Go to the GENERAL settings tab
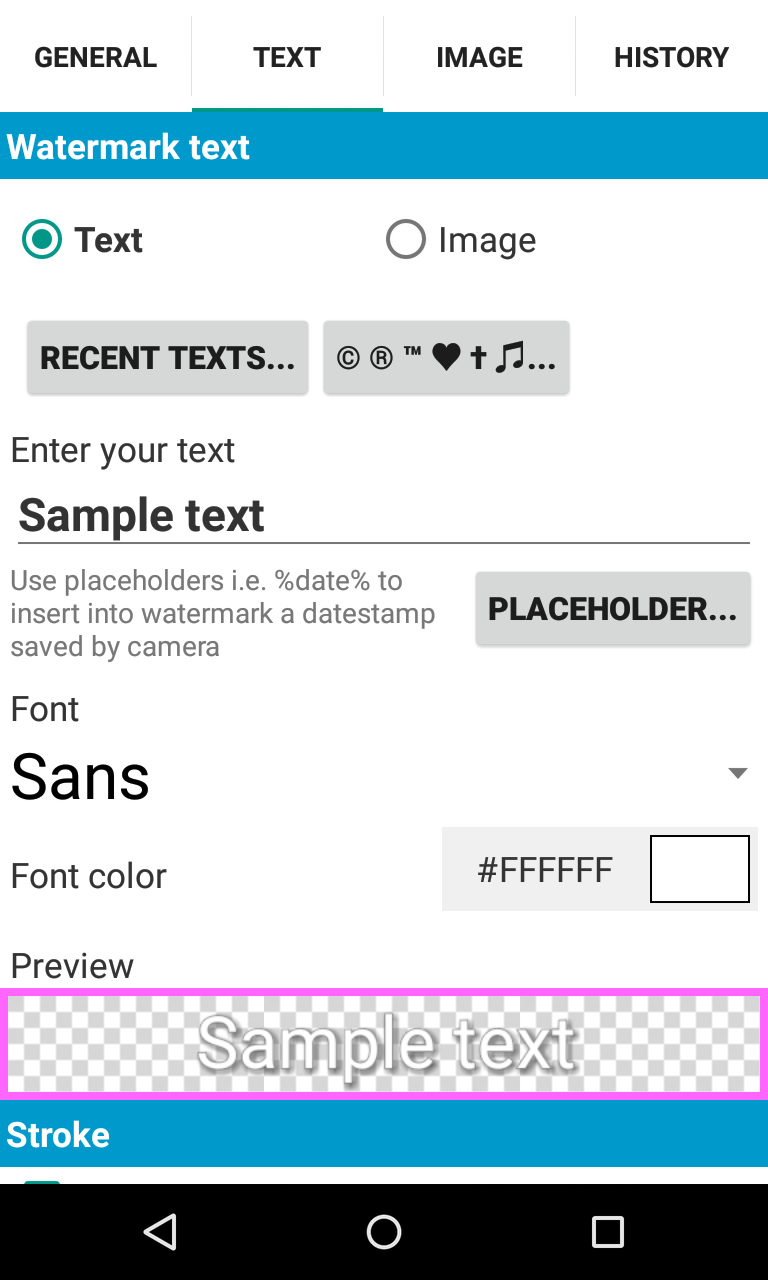 click(x=95, y=57)
